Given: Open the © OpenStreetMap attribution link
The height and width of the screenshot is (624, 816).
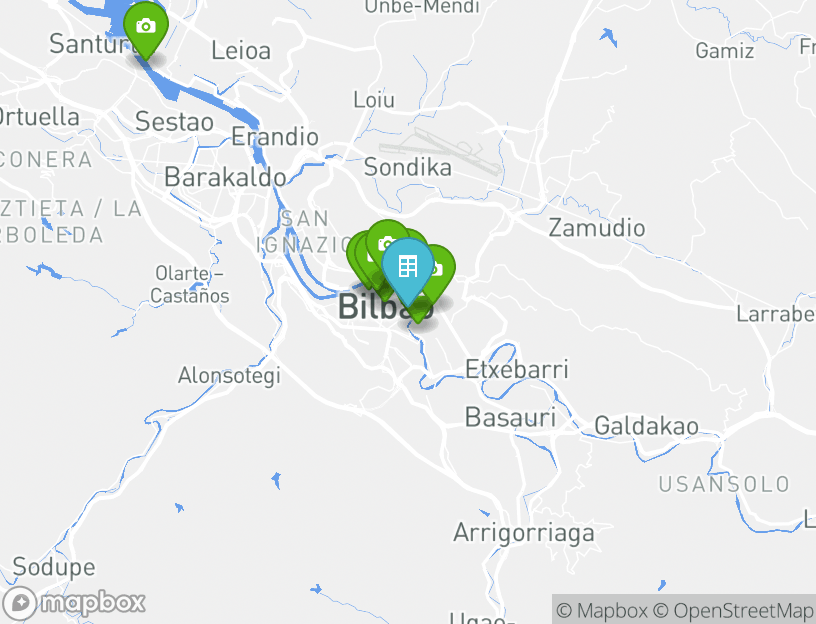Looking at the screenshot, I should point(733,610).
